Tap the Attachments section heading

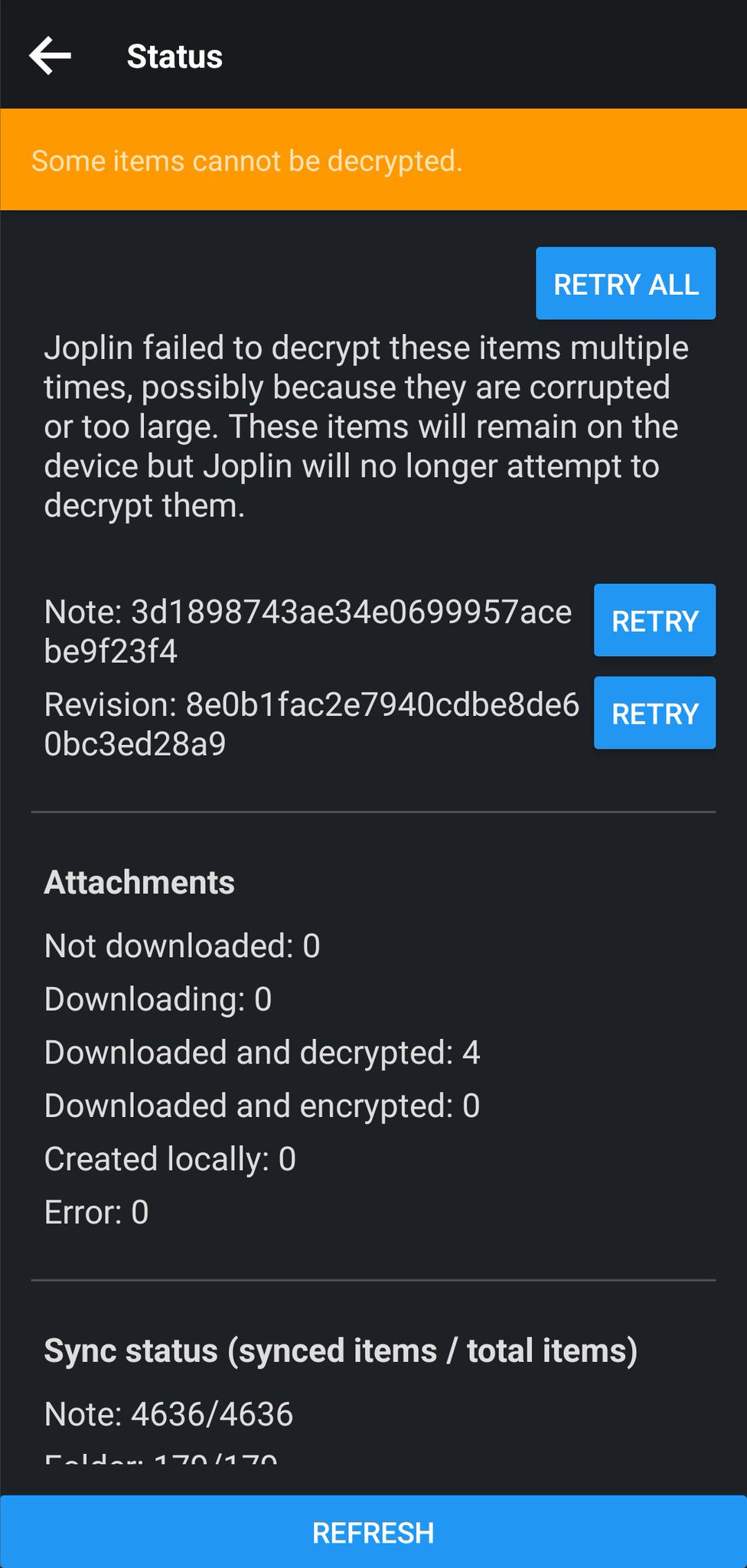[x=140, y=883]
